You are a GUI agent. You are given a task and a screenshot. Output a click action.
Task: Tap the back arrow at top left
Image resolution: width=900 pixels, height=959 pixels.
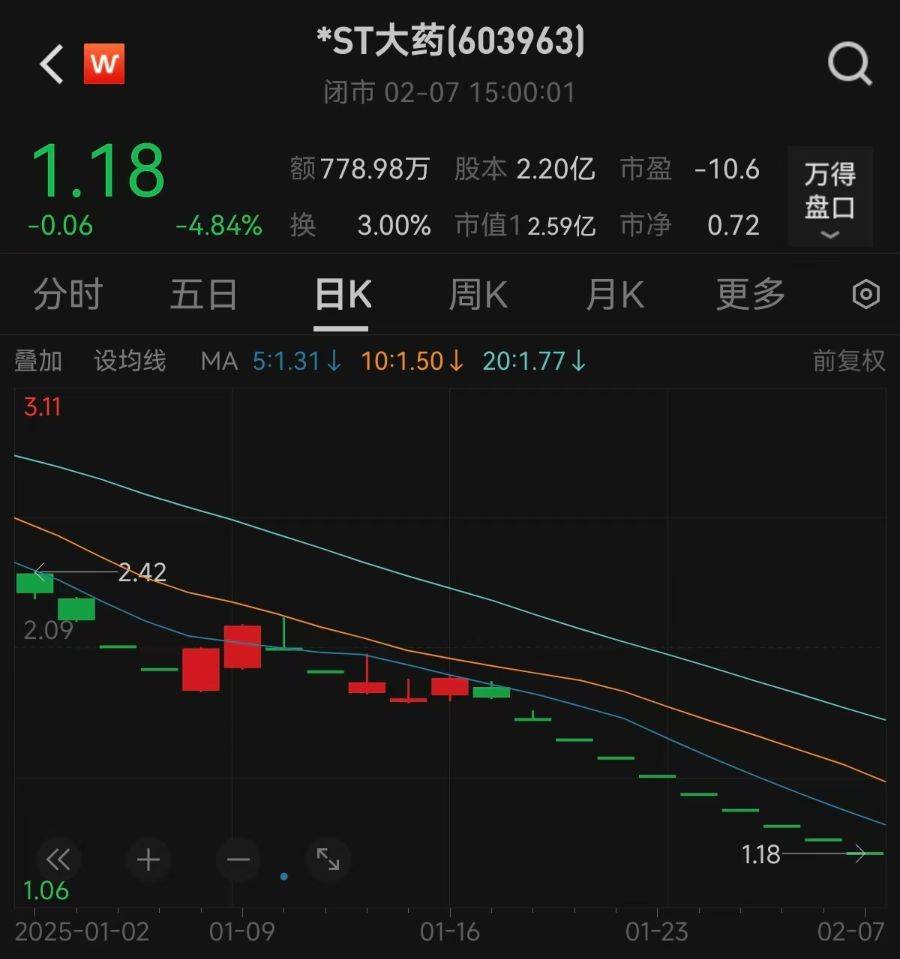47,63
